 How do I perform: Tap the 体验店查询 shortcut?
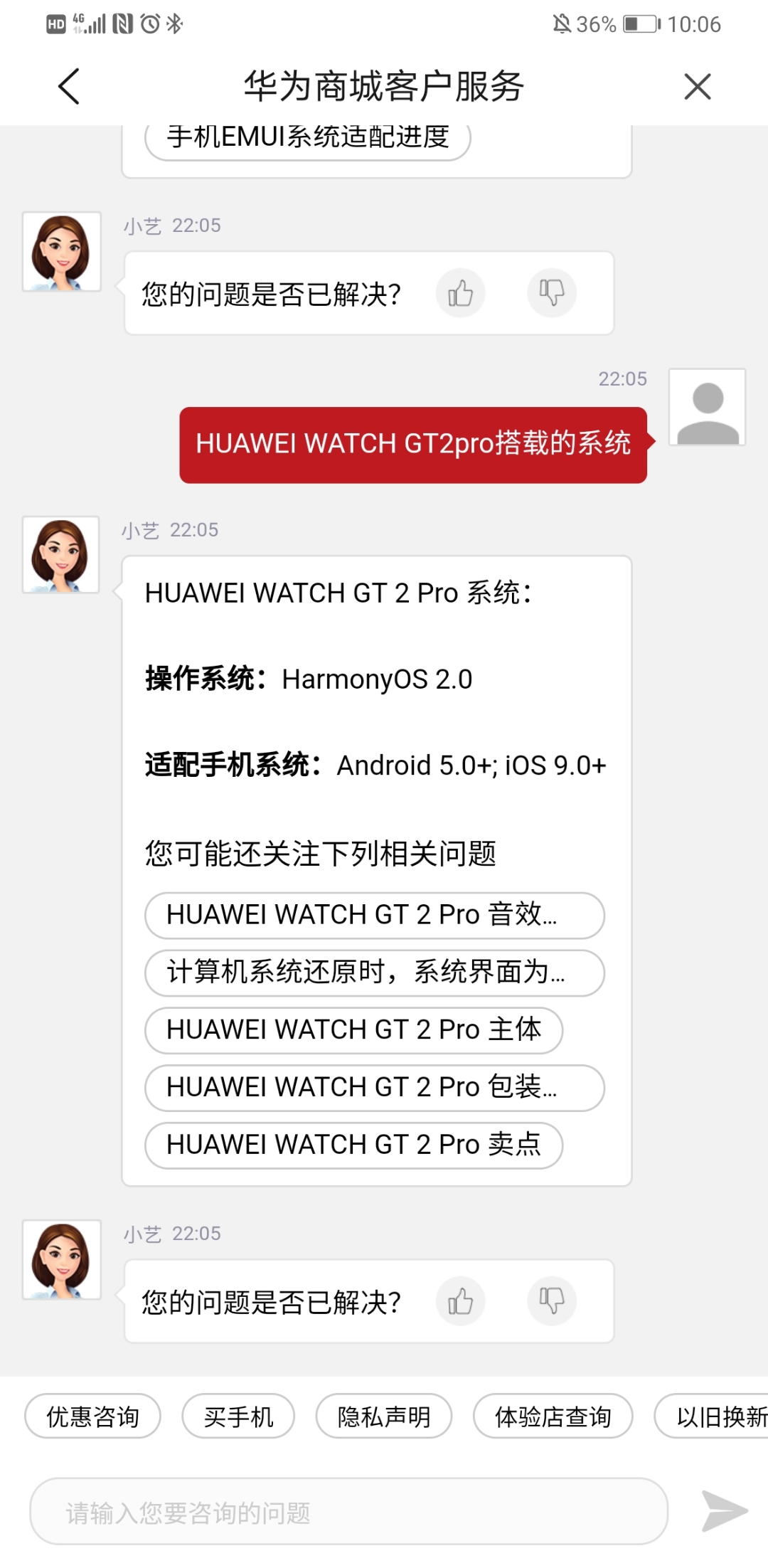pos(553,1416)
